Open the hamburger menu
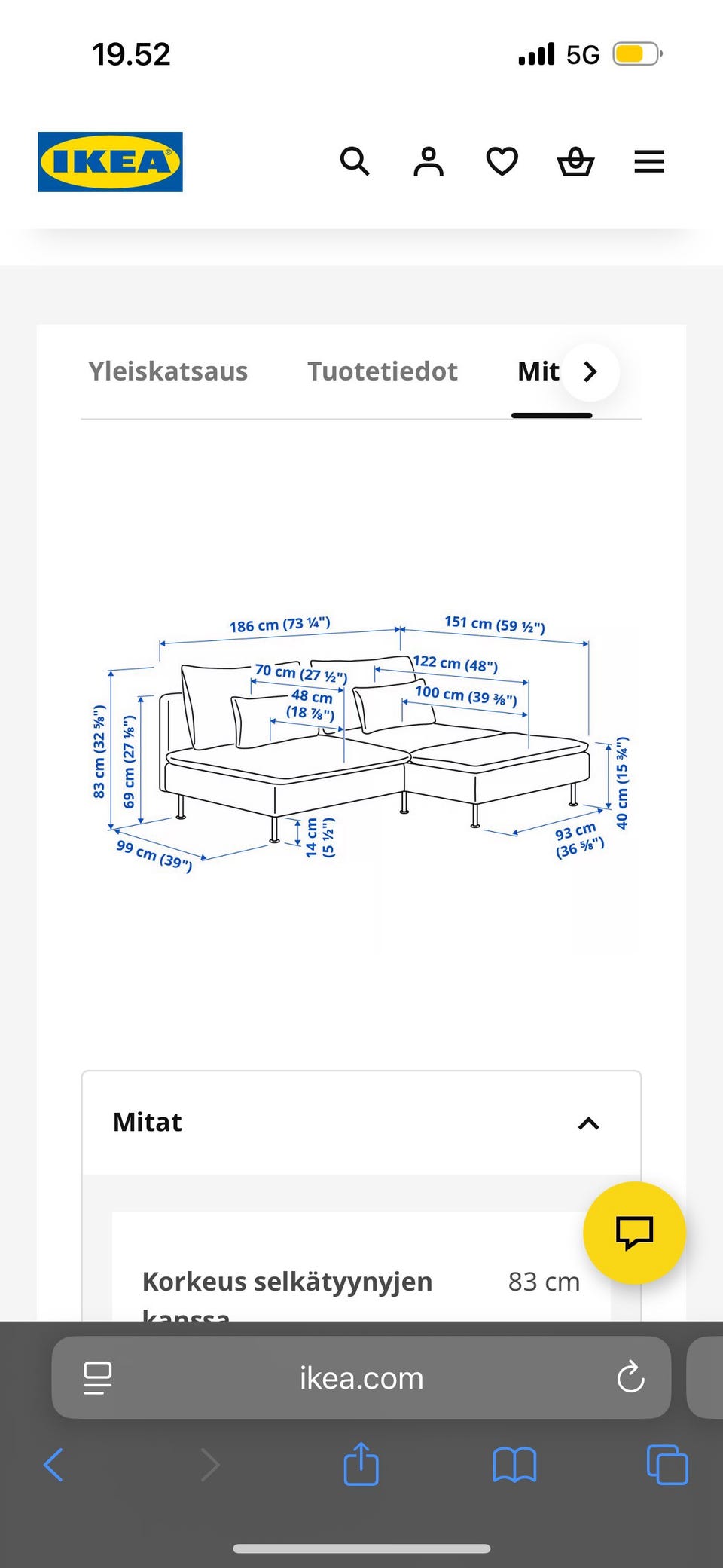The width and height of the screenshot is (723, 1568). [x=649, y=161]
